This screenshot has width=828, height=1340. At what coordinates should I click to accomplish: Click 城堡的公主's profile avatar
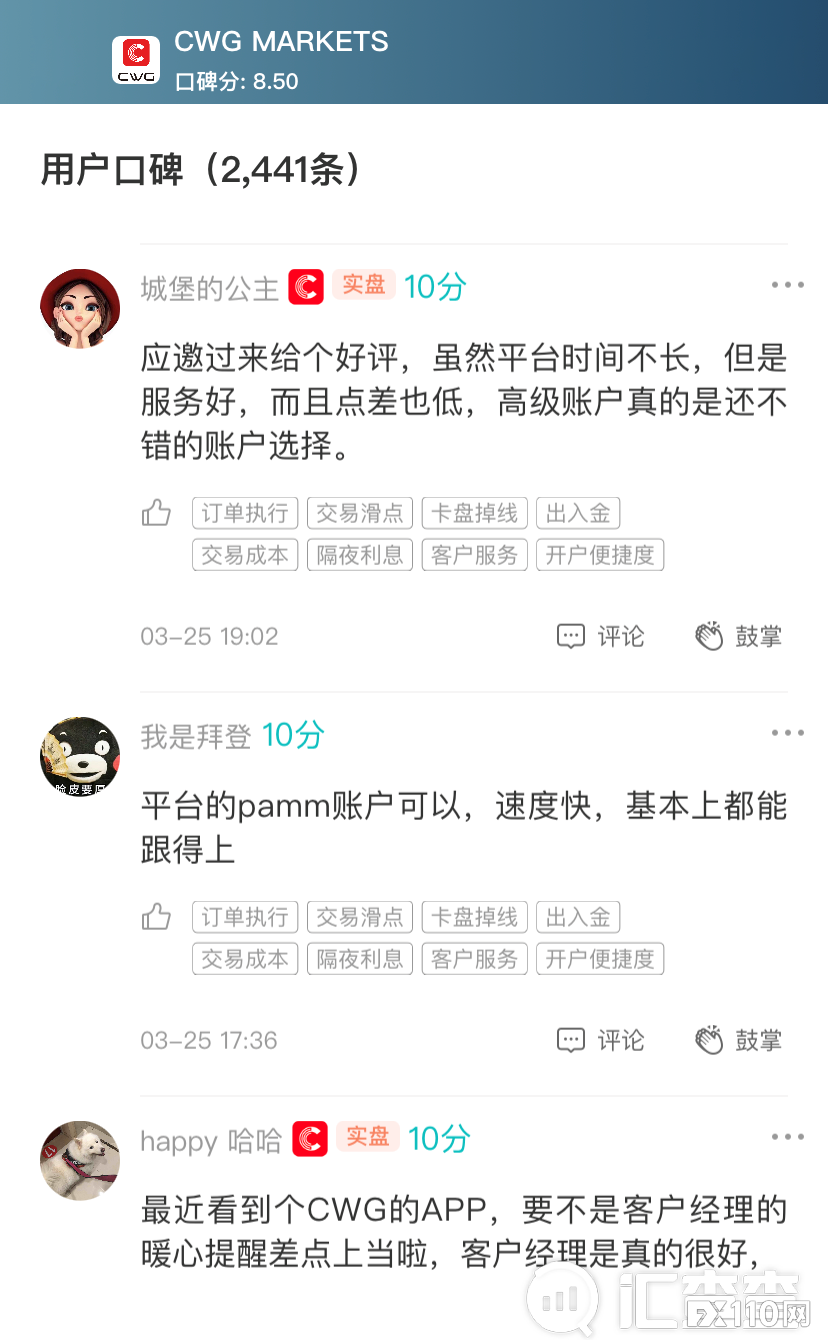(79, 307)
